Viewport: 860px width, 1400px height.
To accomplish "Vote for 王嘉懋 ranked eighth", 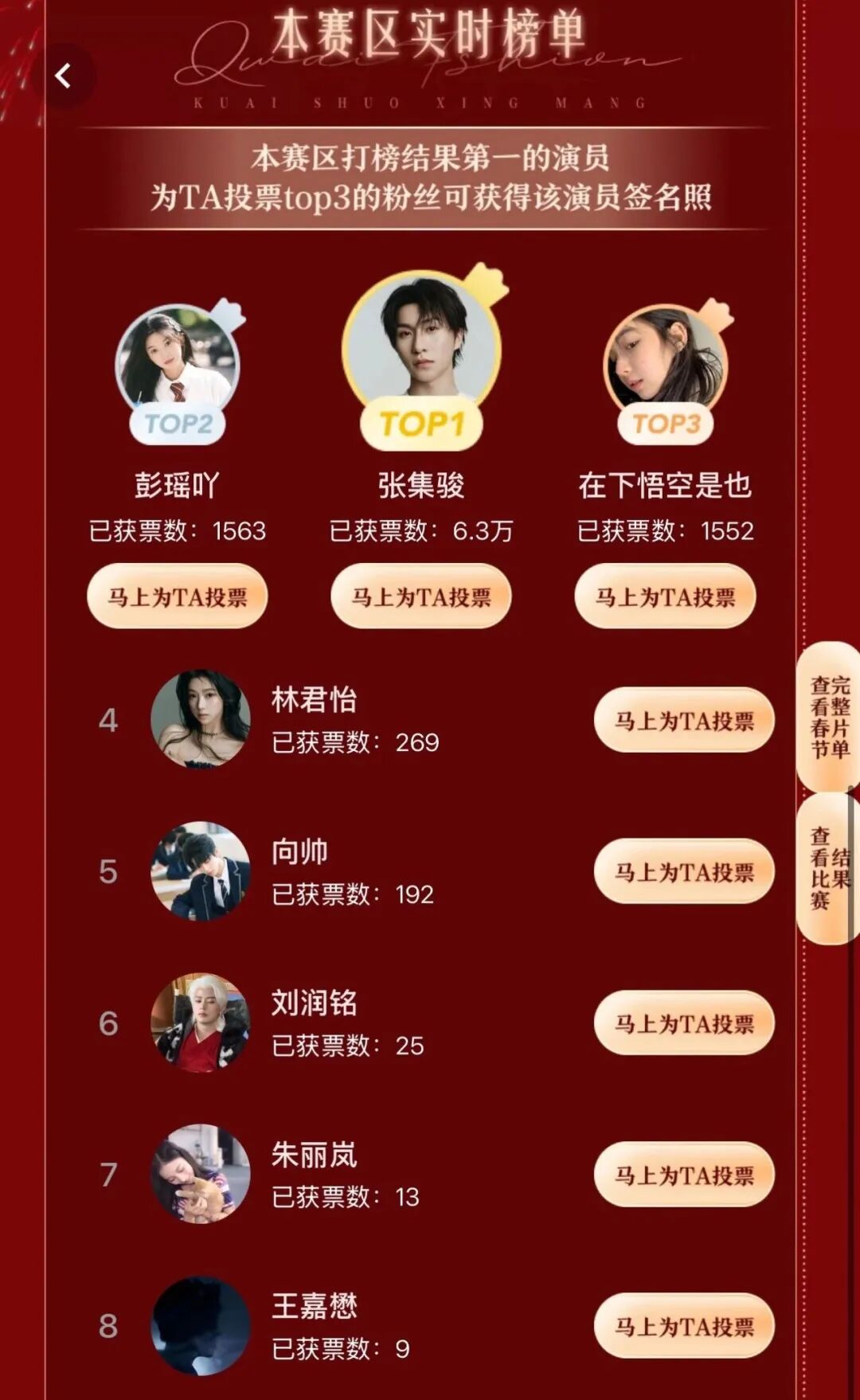I will pos(683,1326).
